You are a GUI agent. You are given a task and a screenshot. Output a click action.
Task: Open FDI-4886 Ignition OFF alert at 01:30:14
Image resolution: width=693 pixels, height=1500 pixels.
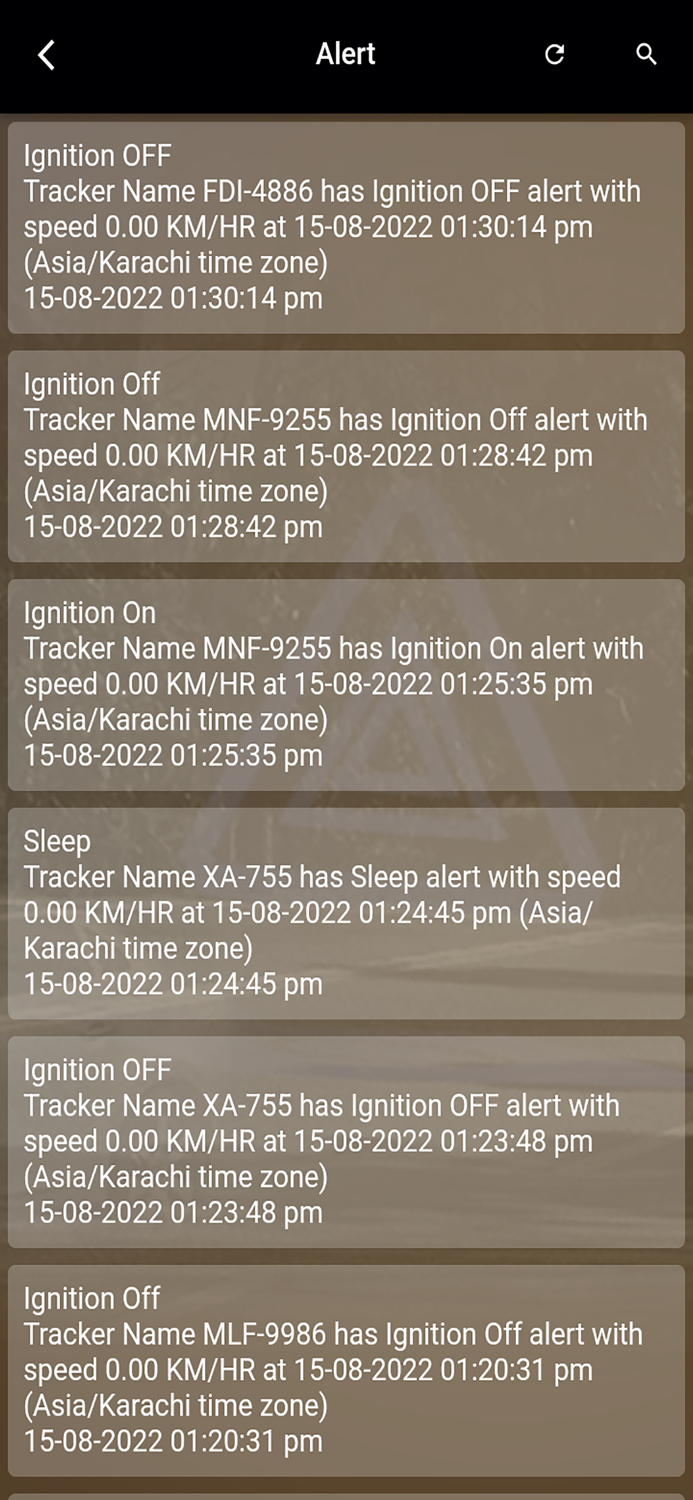(x=346, y=227)
